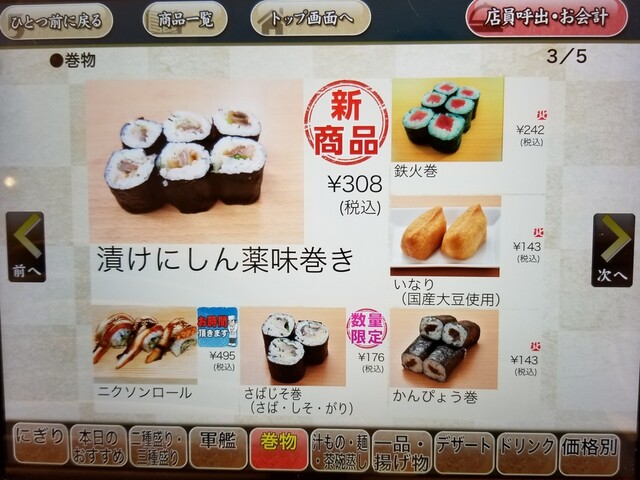
Task: Go to previous page with 前へ arrow
Action: pos(25,246)
